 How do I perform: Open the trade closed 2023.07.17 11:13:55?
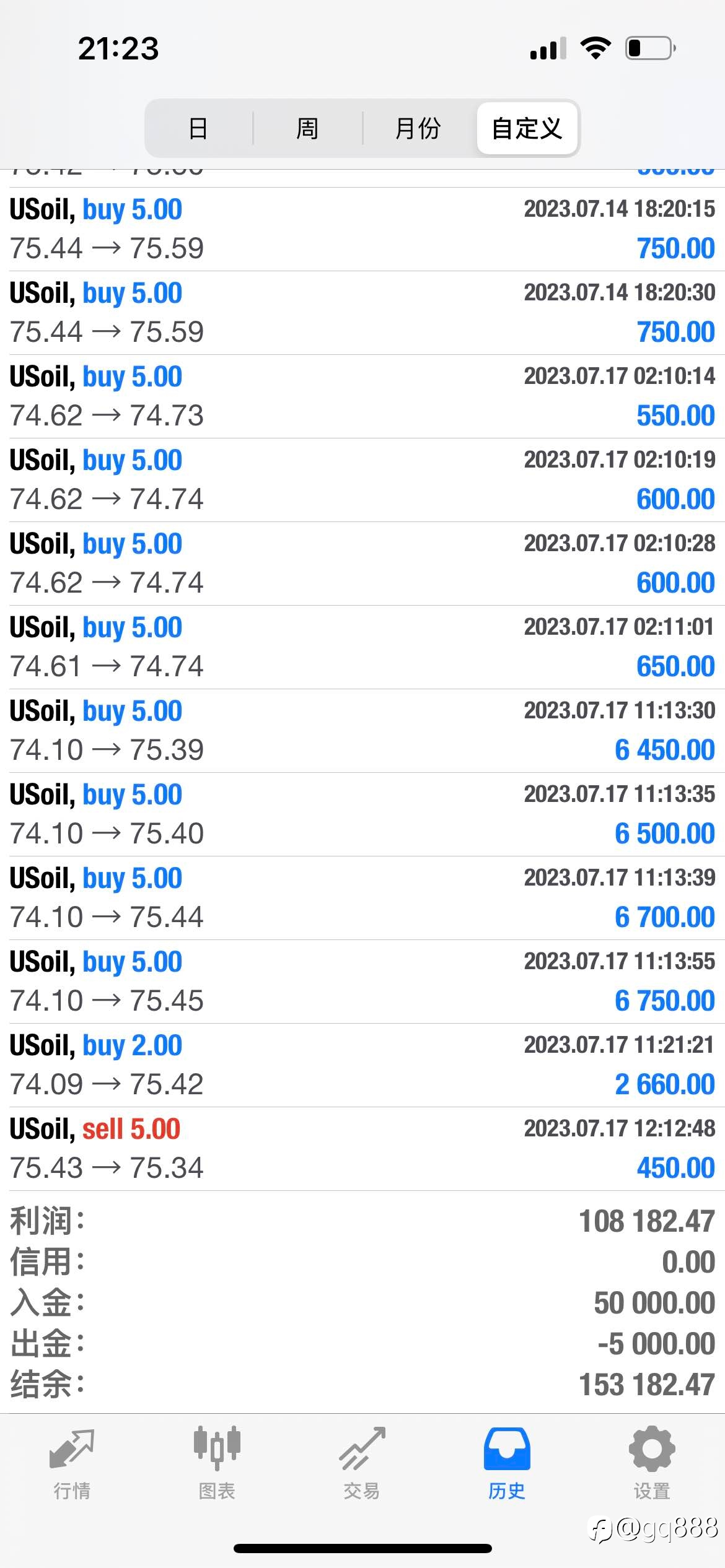pos(362,982)
